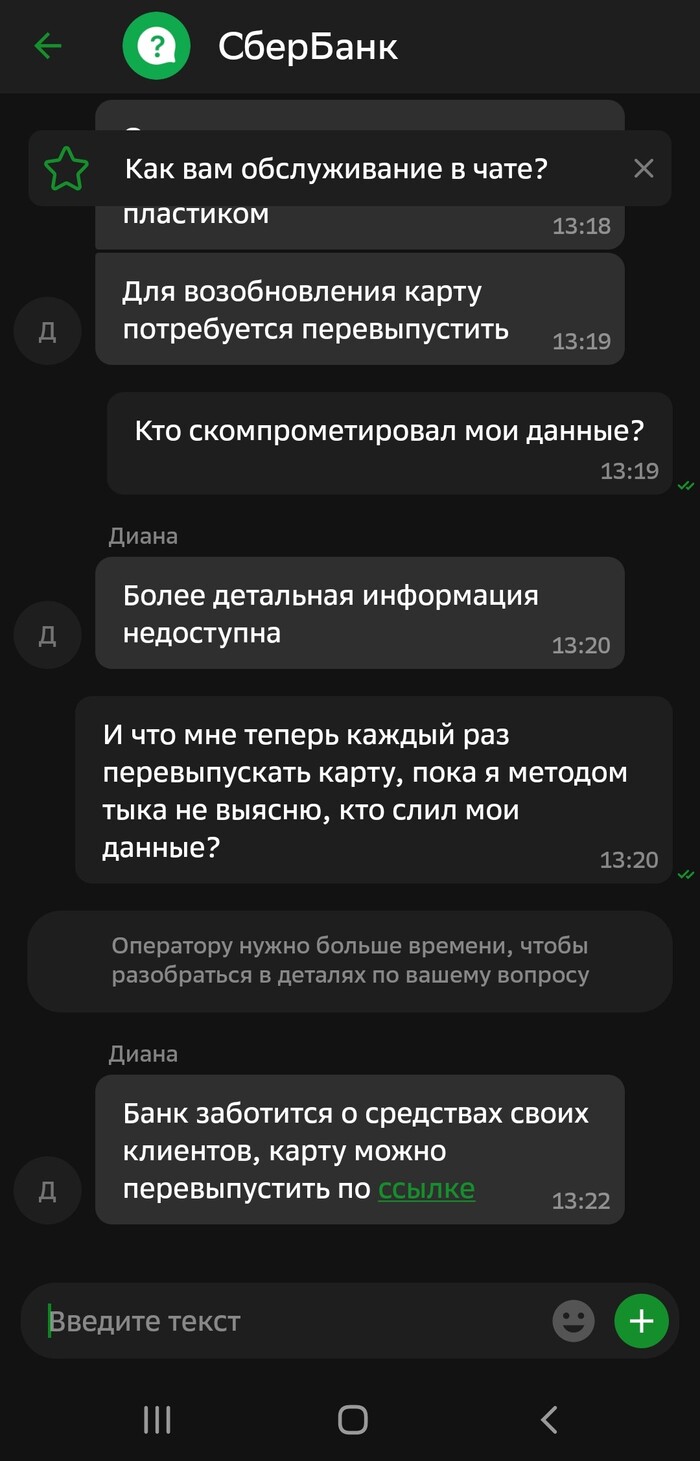Go to the phone's home screen

point(352,1419)
